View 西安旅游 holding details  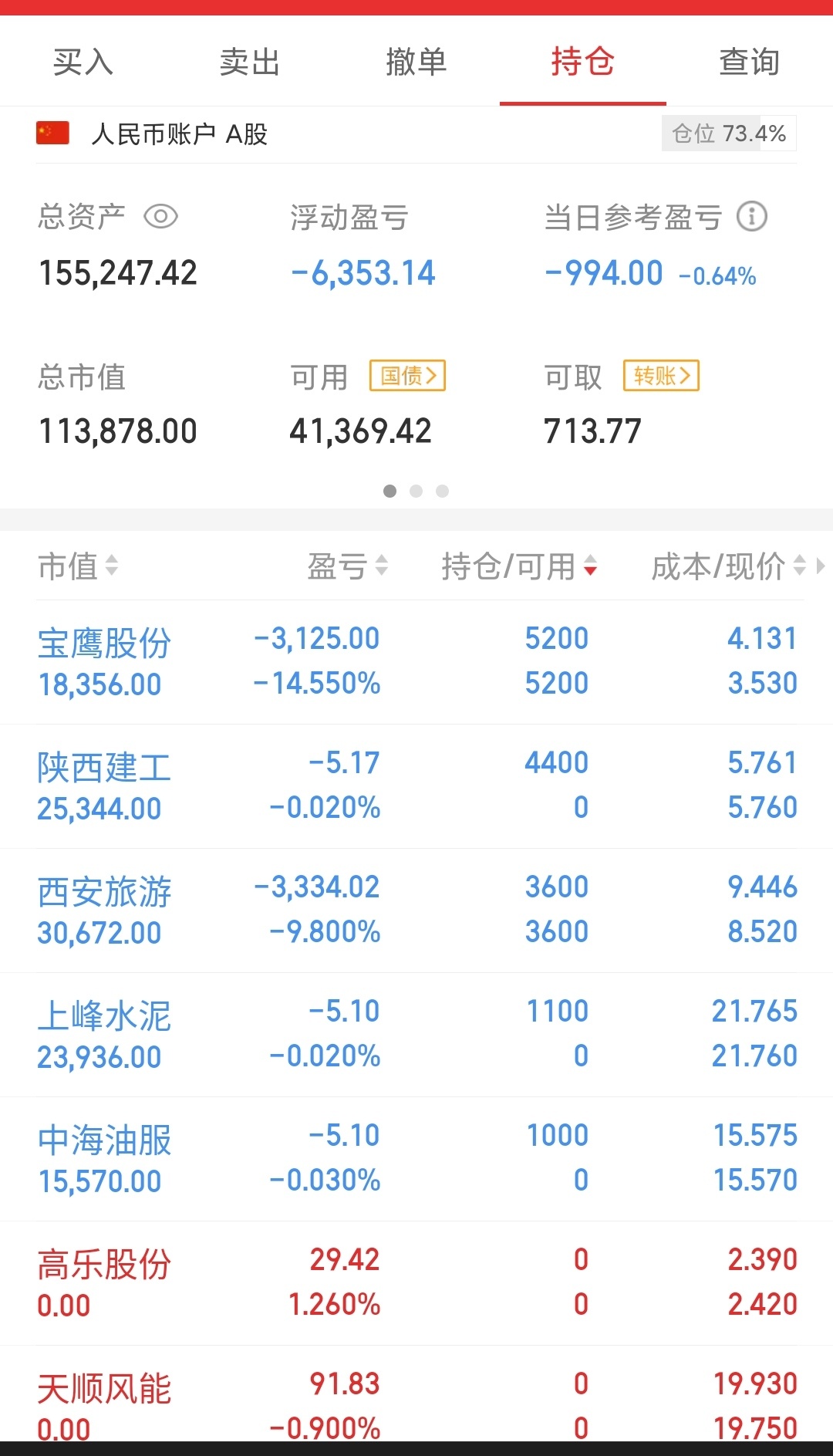coord(416,910)
